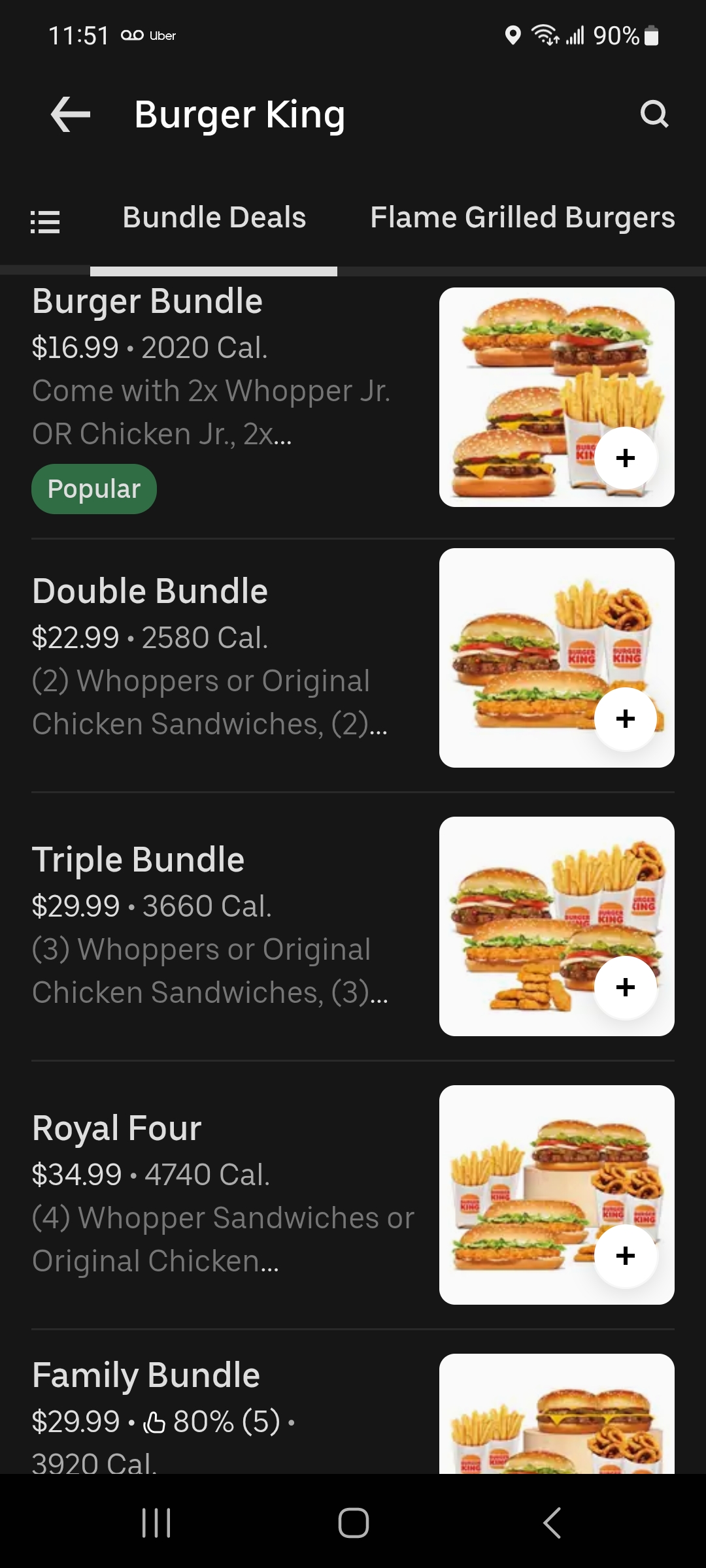Open the menu categories list
706x1568 pixels.
point(45,221)
